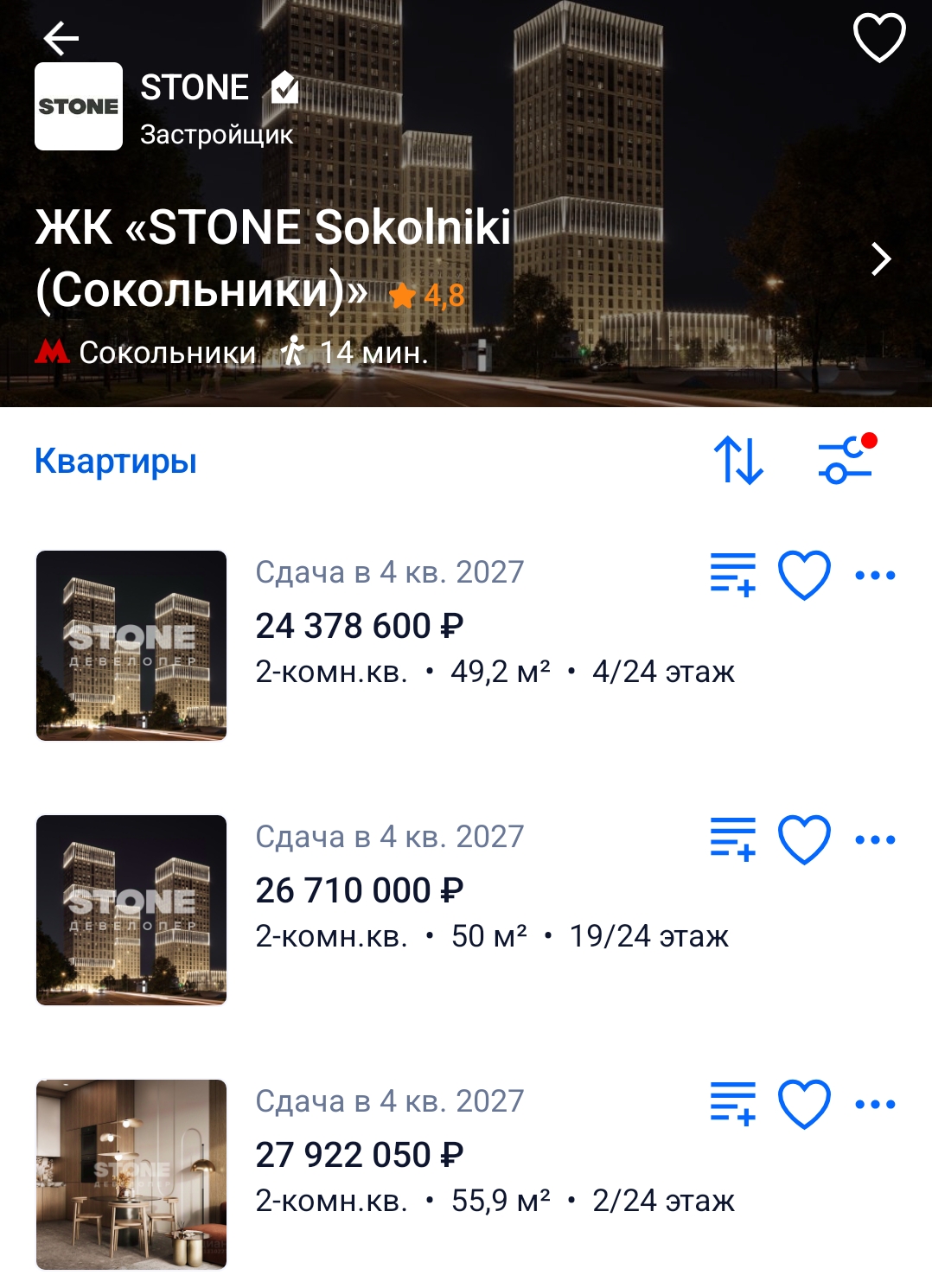Add the 26 710 000 ₽ apartment to a list
This screenshot has height=1288, width=932.
click(x=732, y=839)
